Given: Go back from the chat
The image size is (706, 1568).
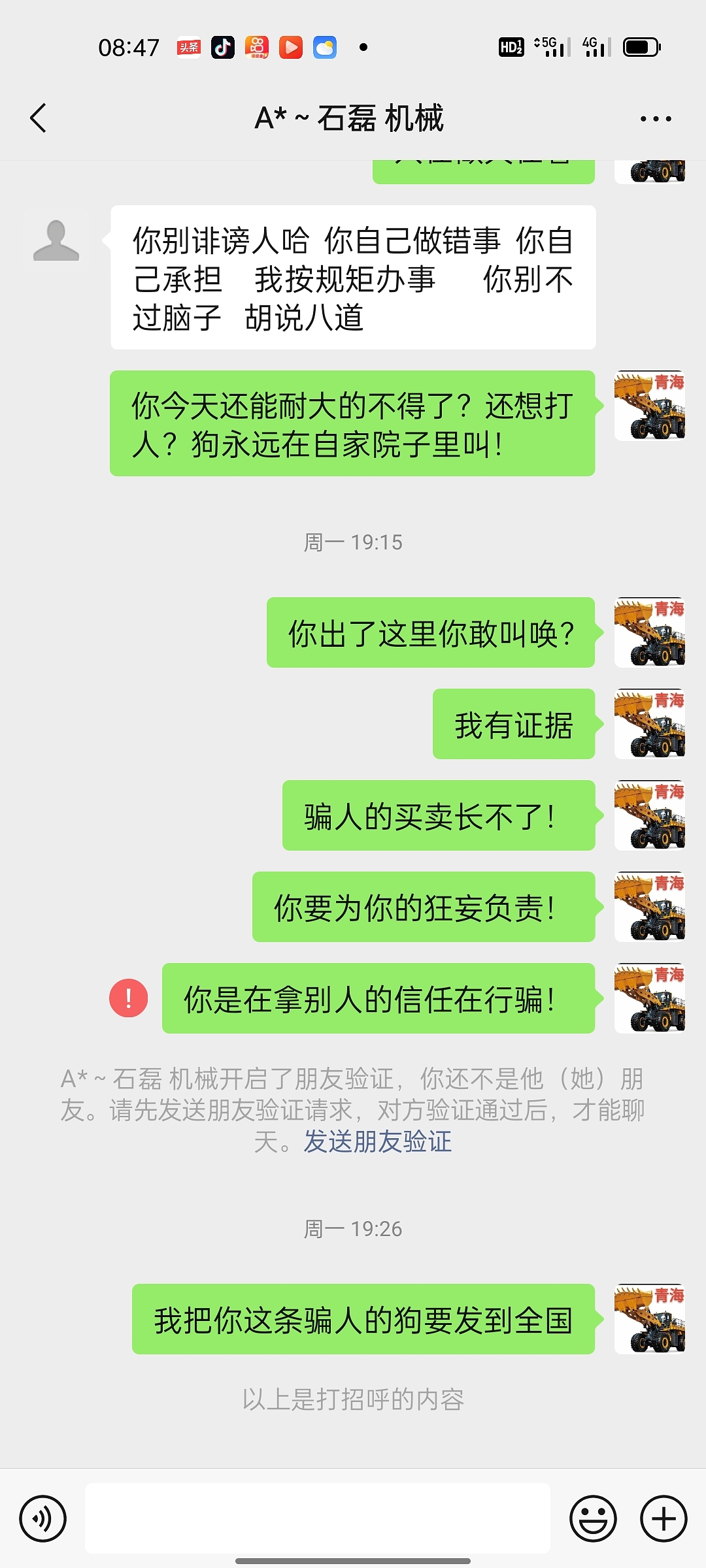Looking at the screenshot, I should pyautogui.click(x=39, y=118).
